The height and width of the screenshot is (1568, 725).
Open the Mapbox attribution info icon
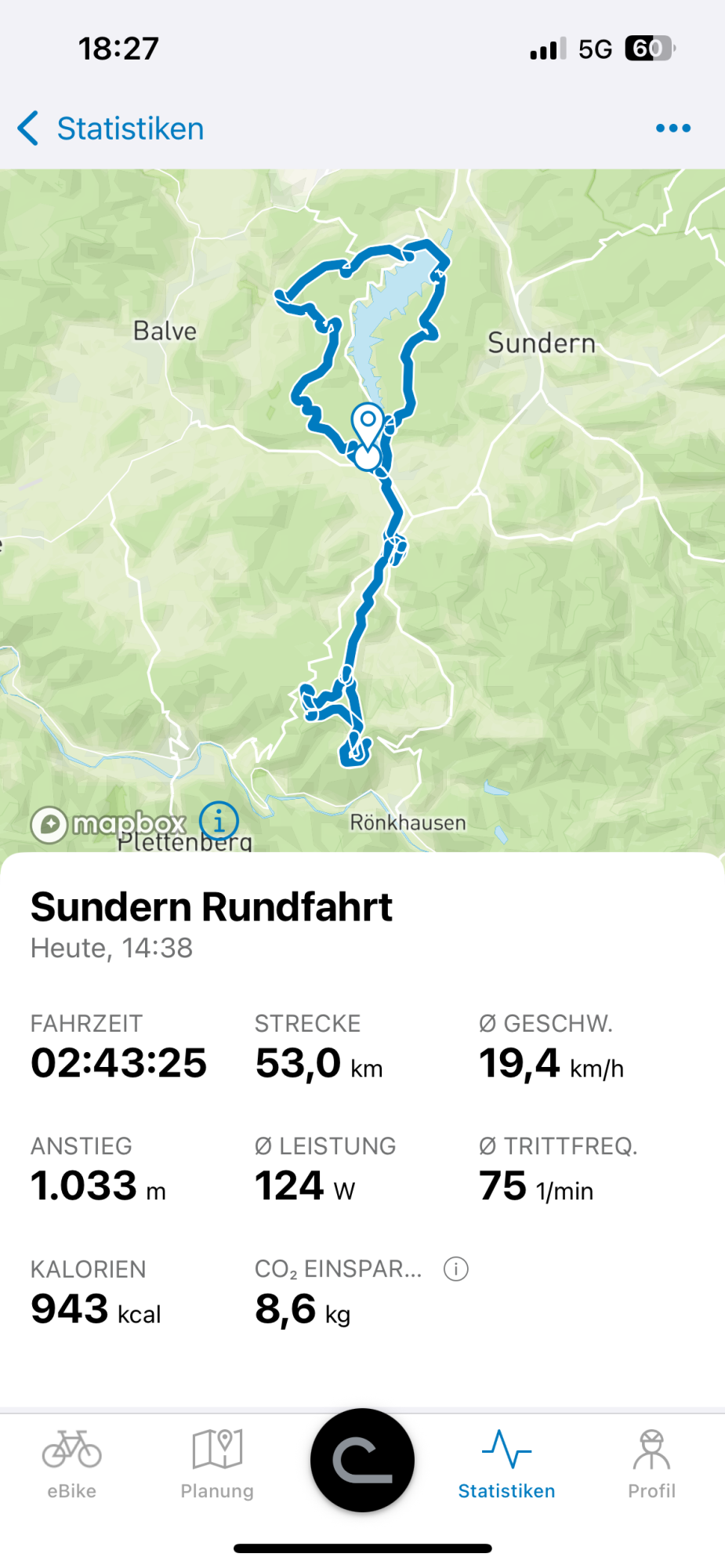(x=219, y=821)
